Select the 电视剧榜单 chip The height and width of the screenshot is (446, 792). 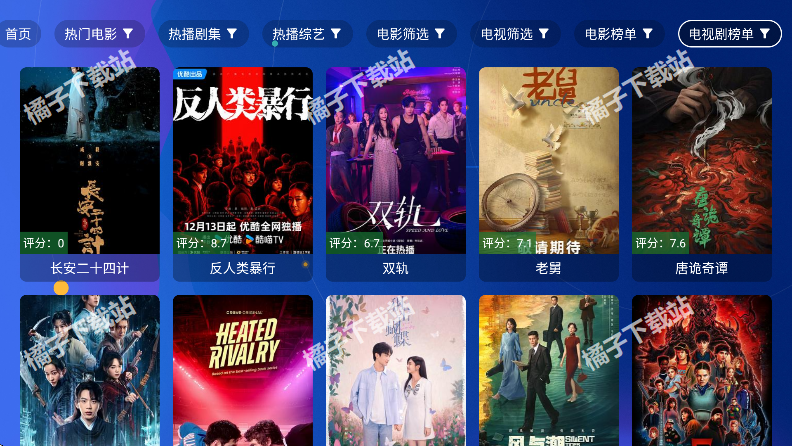coord(729,34)
